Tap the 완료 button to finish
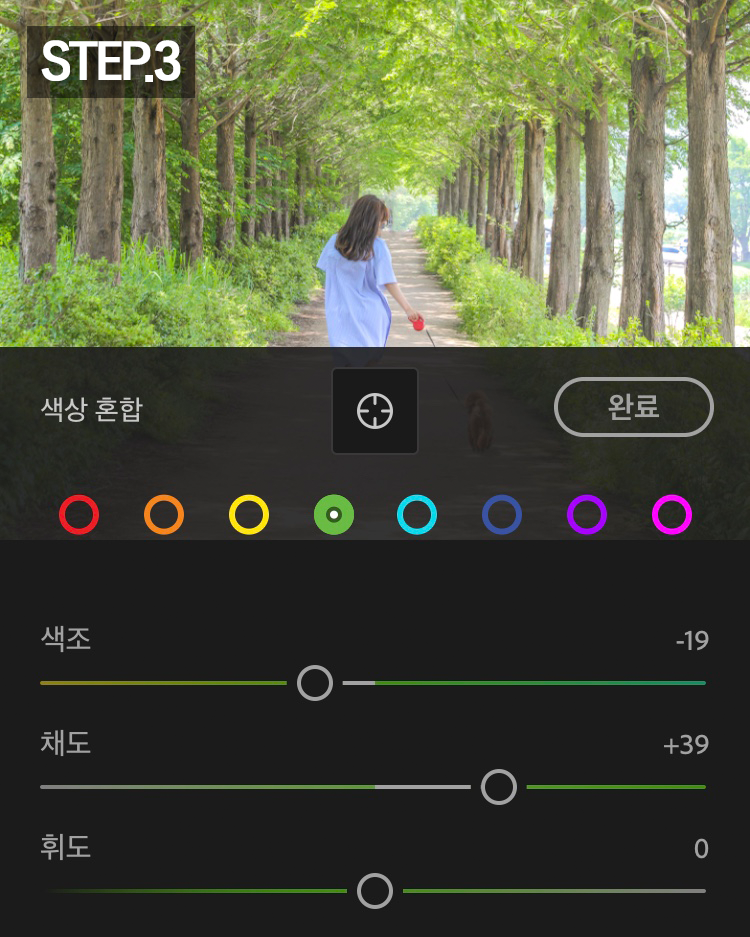 (634, 407)
